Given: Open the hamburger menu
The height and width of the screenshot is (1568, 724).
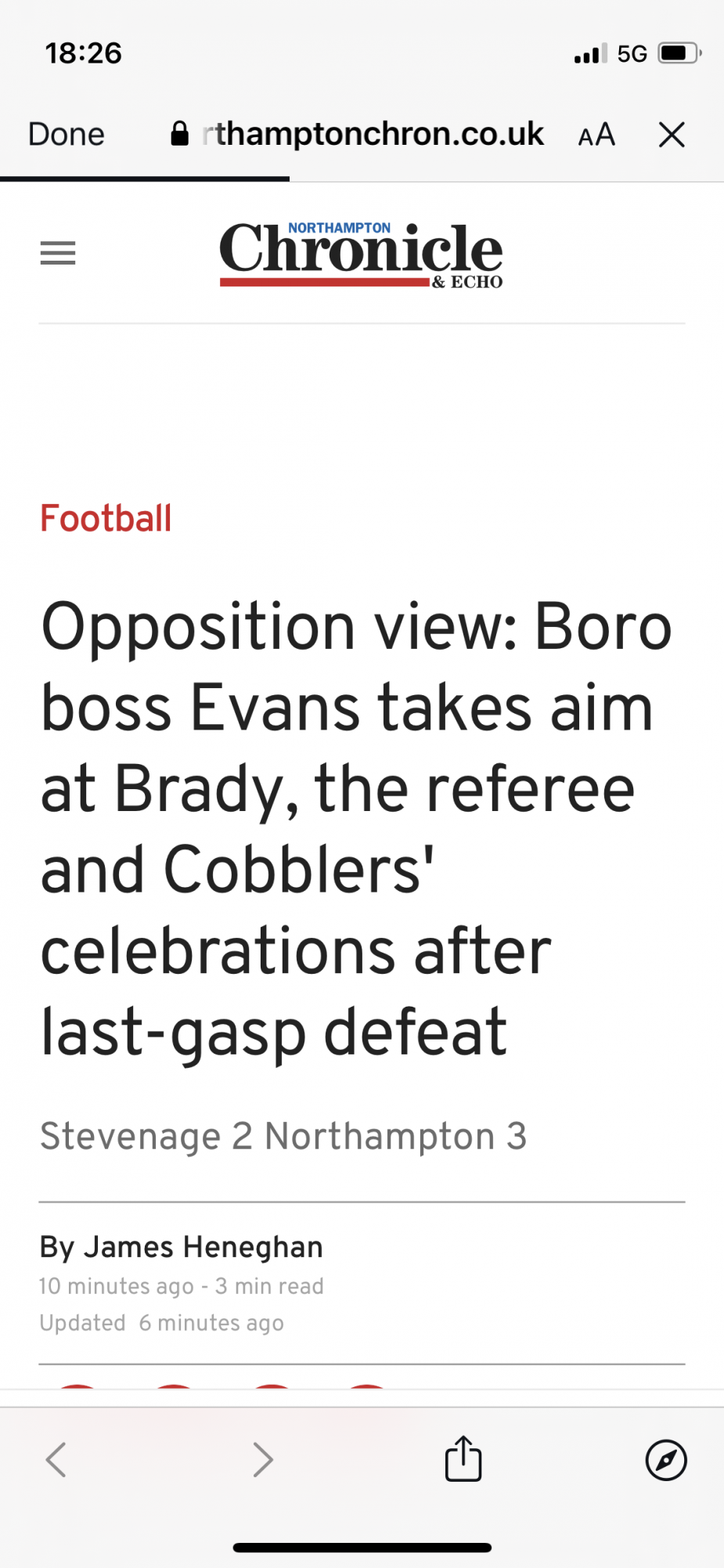Looking at the screenshot, I should click(x=58, y=253).
